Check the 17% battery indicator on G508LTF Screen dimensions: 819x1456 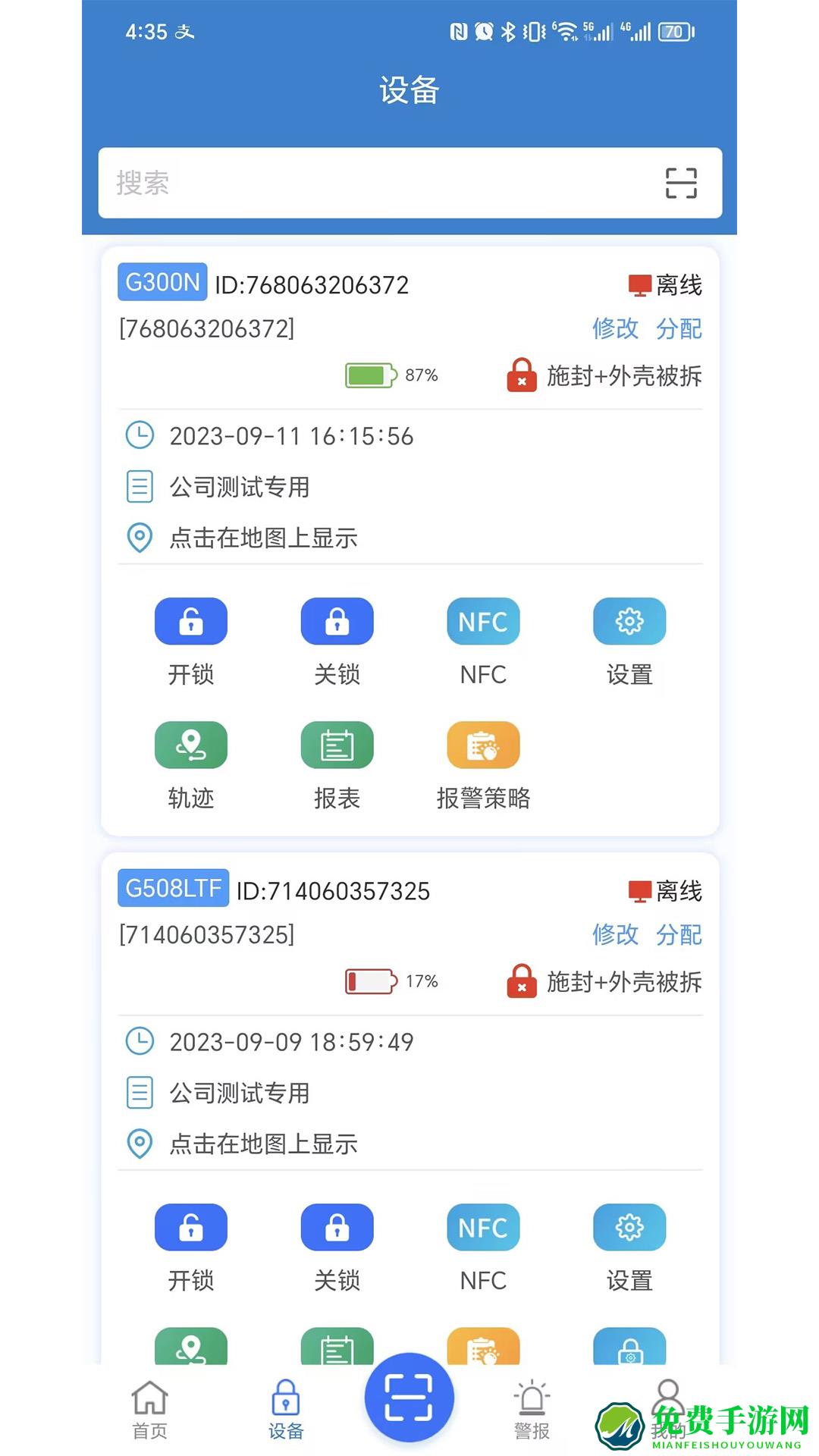(x=391, y=981)
